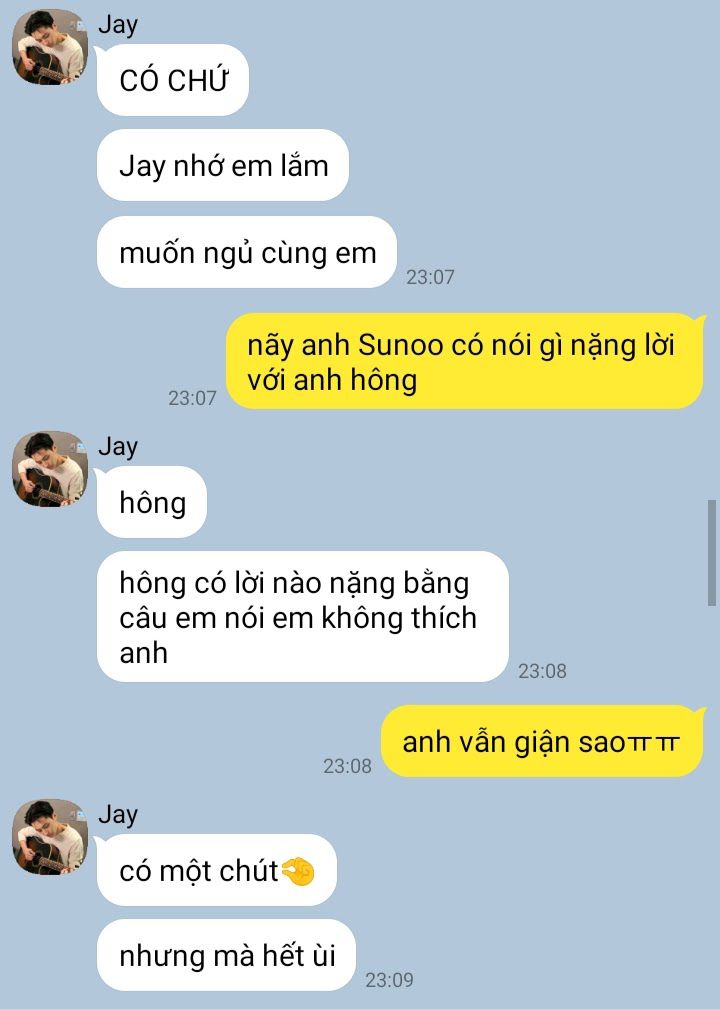Open Jay's avatar beside the 'CÓ CHỨ' message
This screenshot has width=720, height=1009.
tap(50, 47)
